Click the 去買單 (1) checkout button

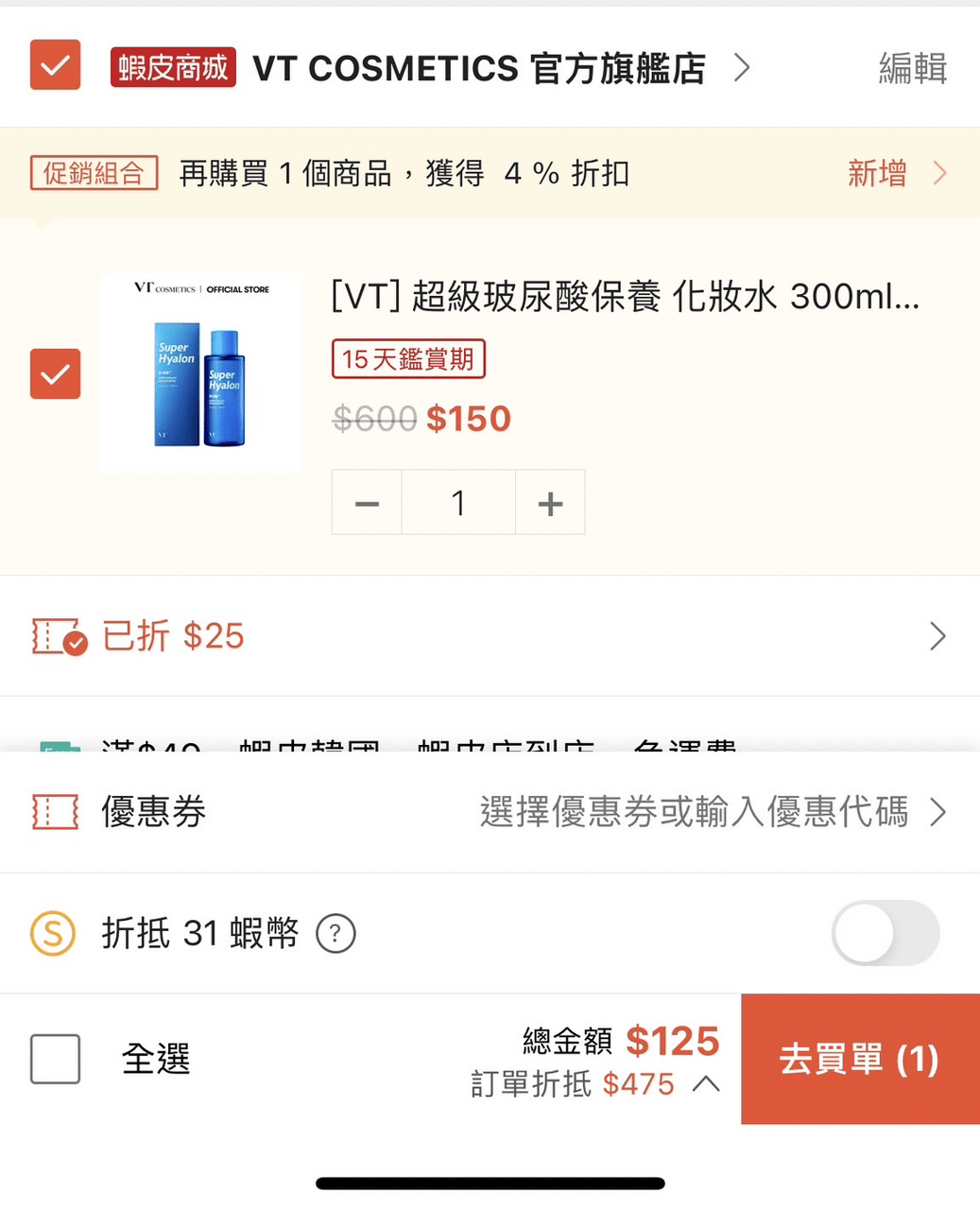pyautogui.click(x=859, y=1060)
